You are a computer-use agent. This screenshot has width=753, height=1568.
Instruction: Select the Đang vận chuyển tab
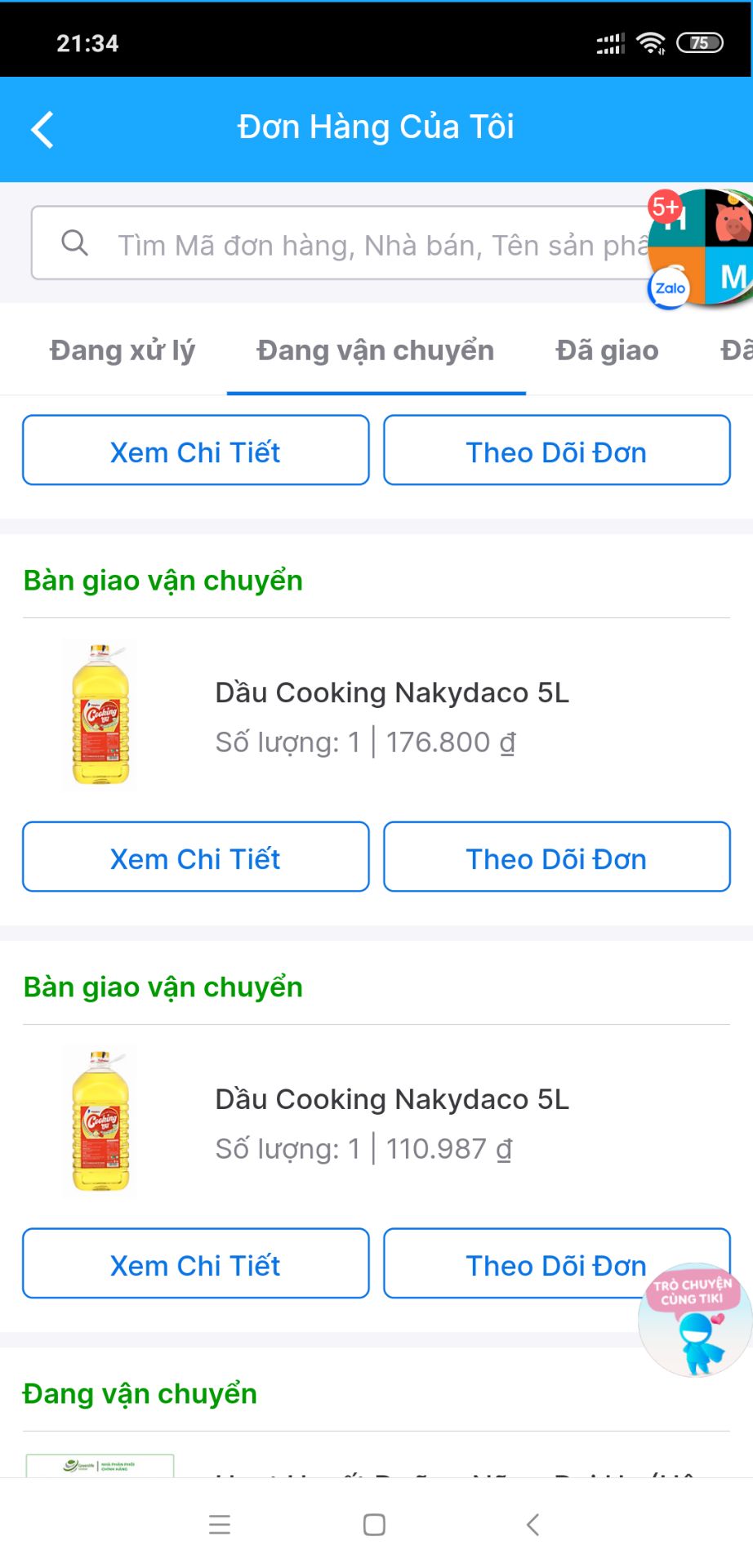(x=375, y=350)
